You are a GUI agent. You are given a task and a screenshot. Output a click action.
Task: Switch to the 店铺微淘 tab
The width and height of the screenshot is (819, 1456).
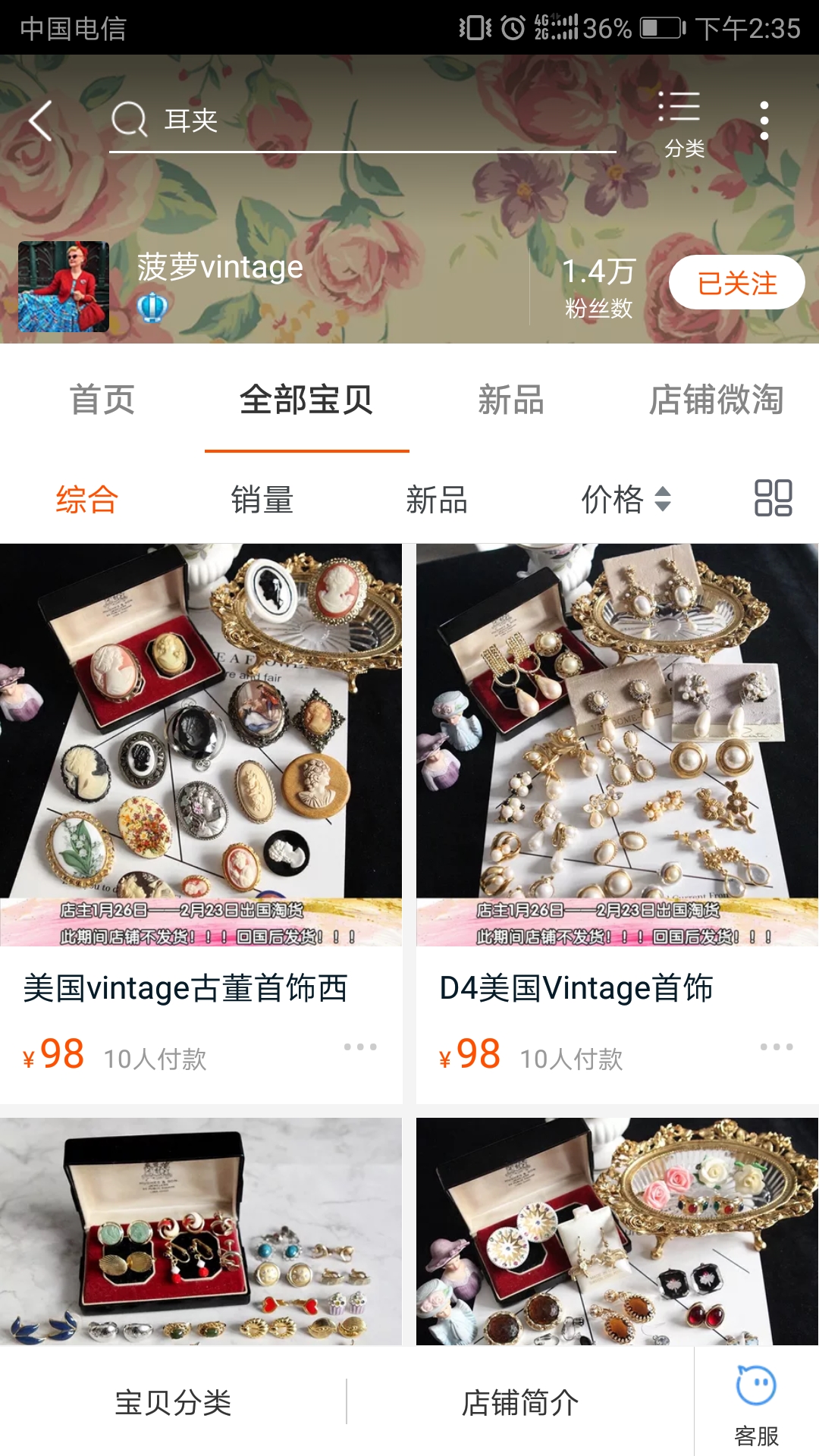pyautogui.click(x=717, y=401)
